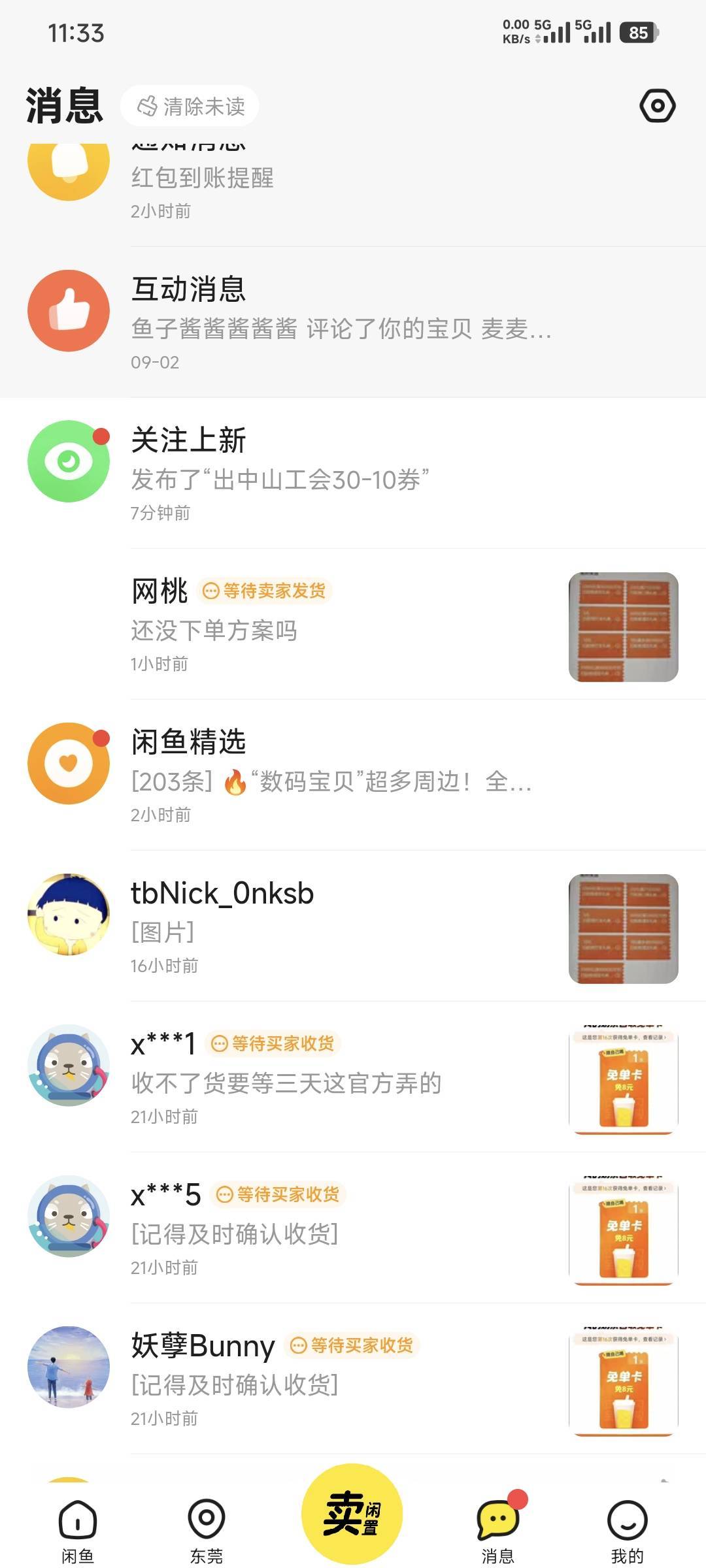Viewport: 706px width, 1568px height.
Task: Open the chat with x***1
Action: pos(353,1077)
